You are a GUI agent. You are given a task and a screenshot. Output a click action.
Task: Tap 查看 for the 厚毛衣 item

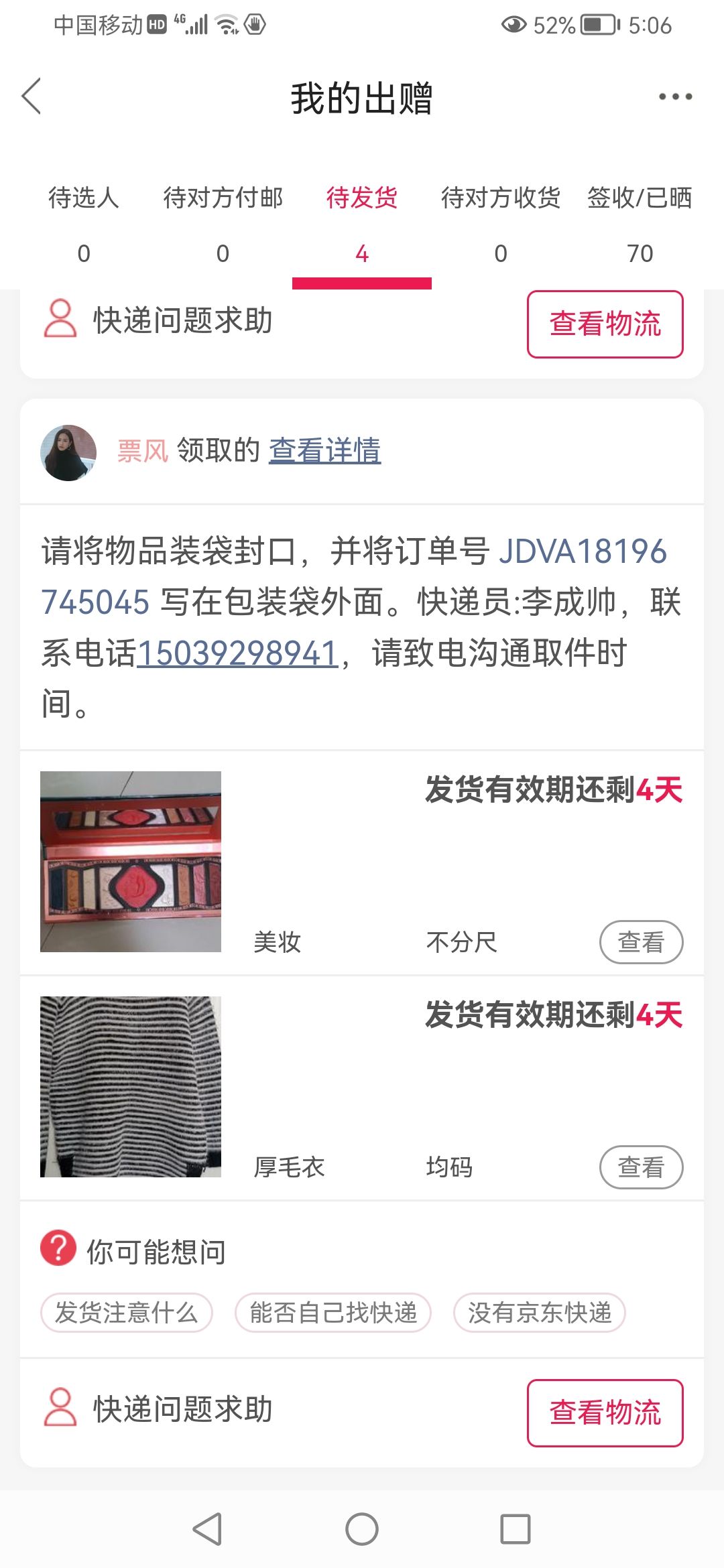click(641, 1167)
